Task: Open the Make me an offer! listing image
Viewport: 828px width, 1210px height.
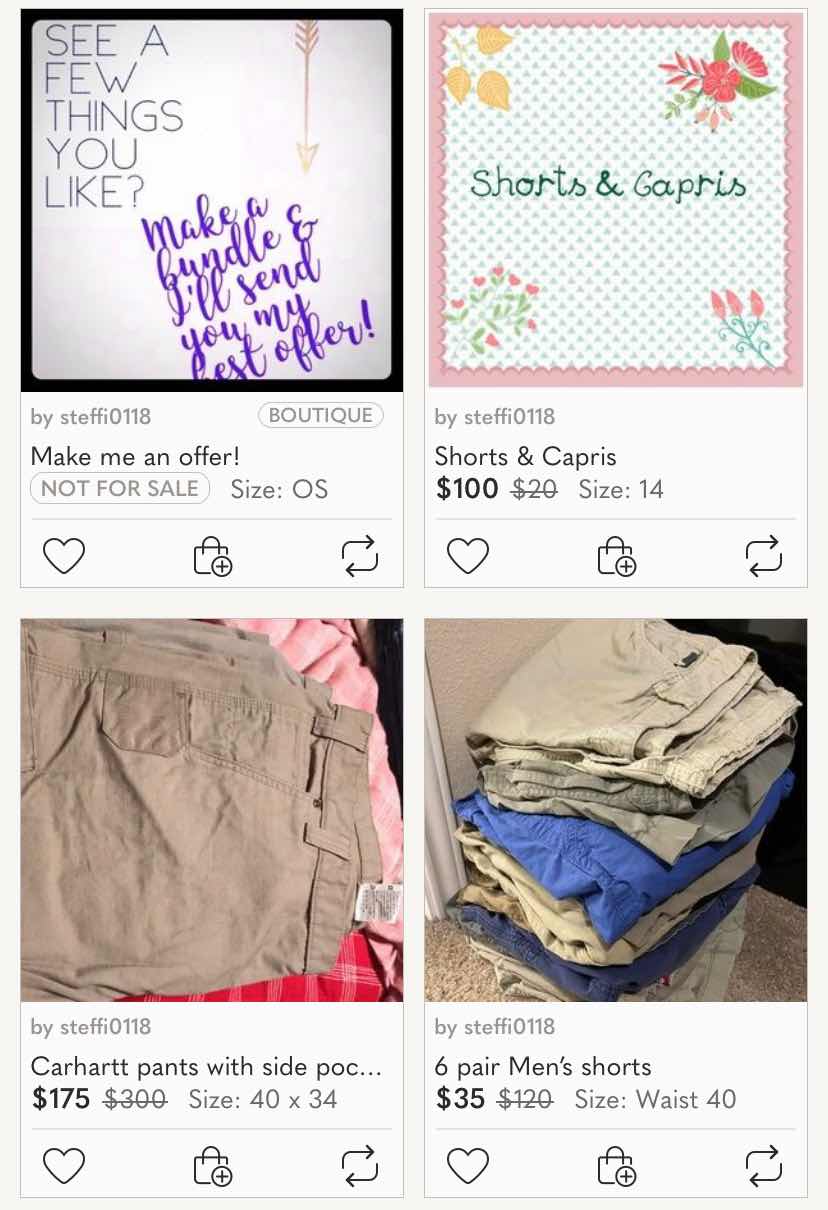Action: (x=212, y=200)
